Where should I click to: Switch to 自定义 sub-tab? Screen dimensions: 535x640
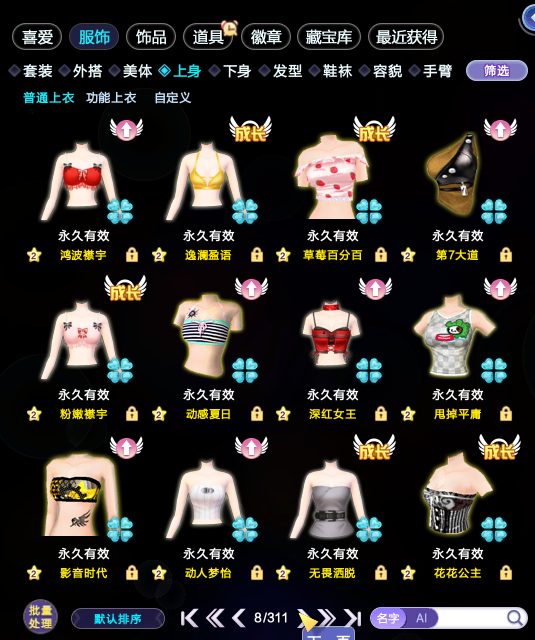[x=173, y=98]
